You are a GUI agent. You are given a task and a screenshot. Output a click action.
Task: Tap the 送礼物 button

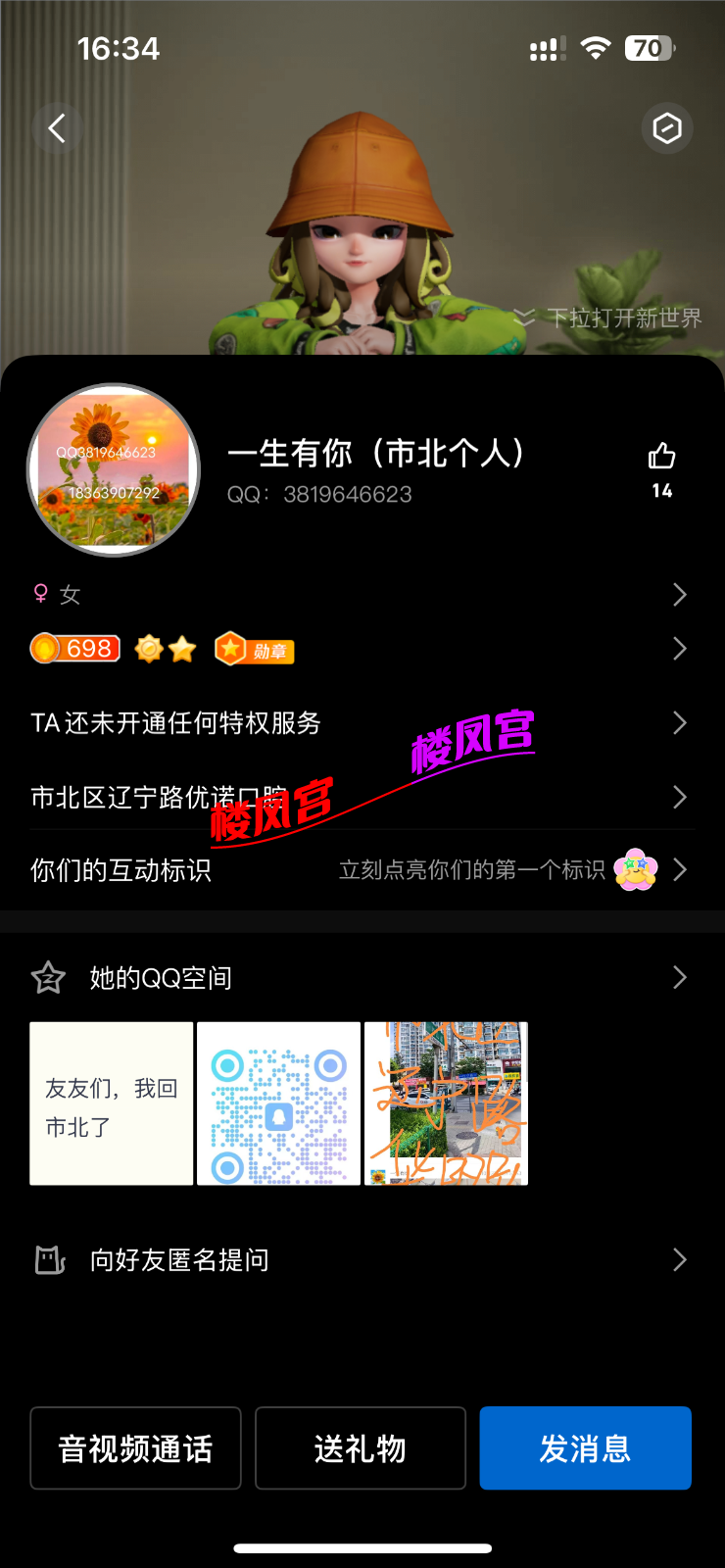pos(361,1448)
